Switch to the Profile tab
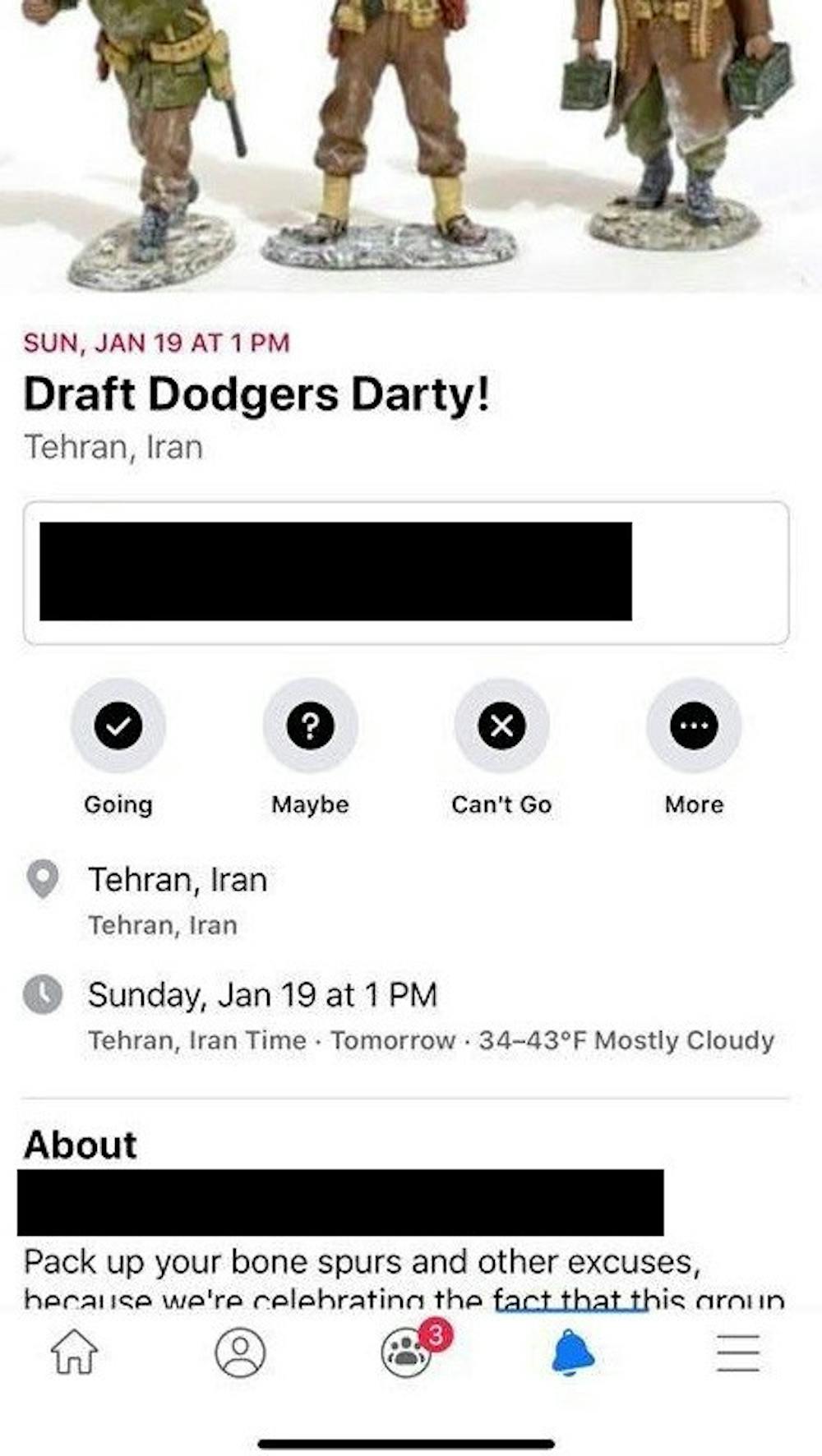The image size is (822, 1456). tap(240, 1352)
